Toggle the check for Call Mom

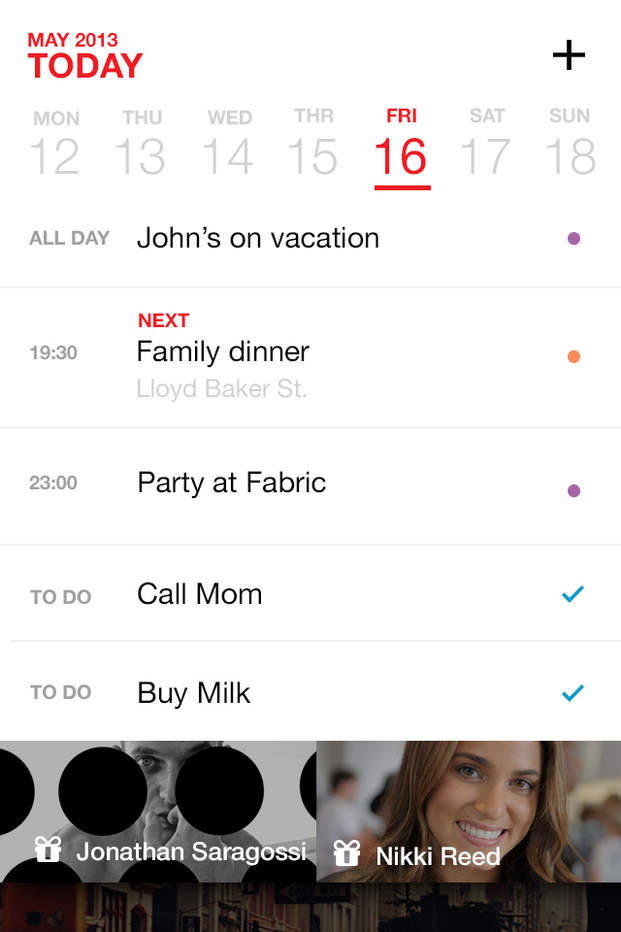tap(572, 594)
